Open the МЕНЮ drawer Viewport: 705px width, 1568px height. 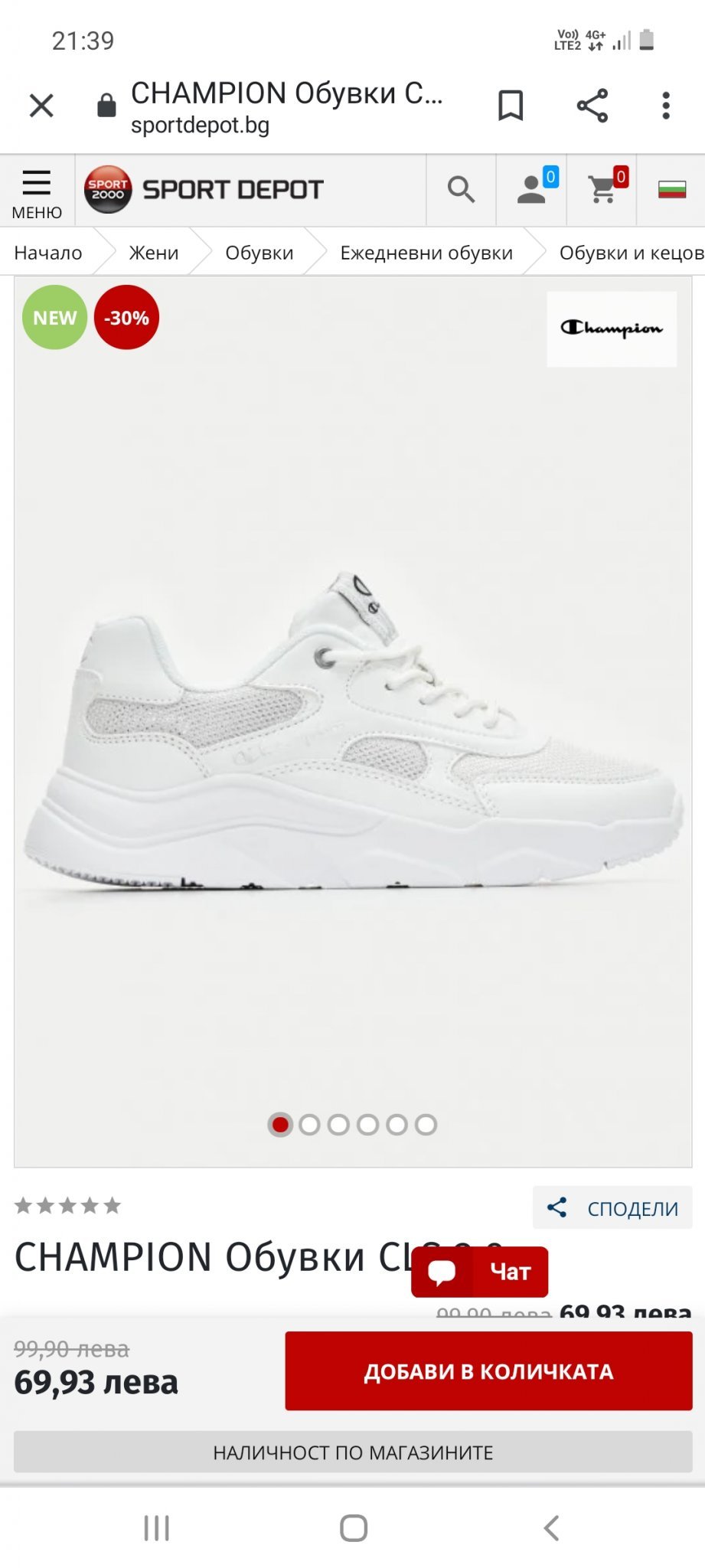36,193
